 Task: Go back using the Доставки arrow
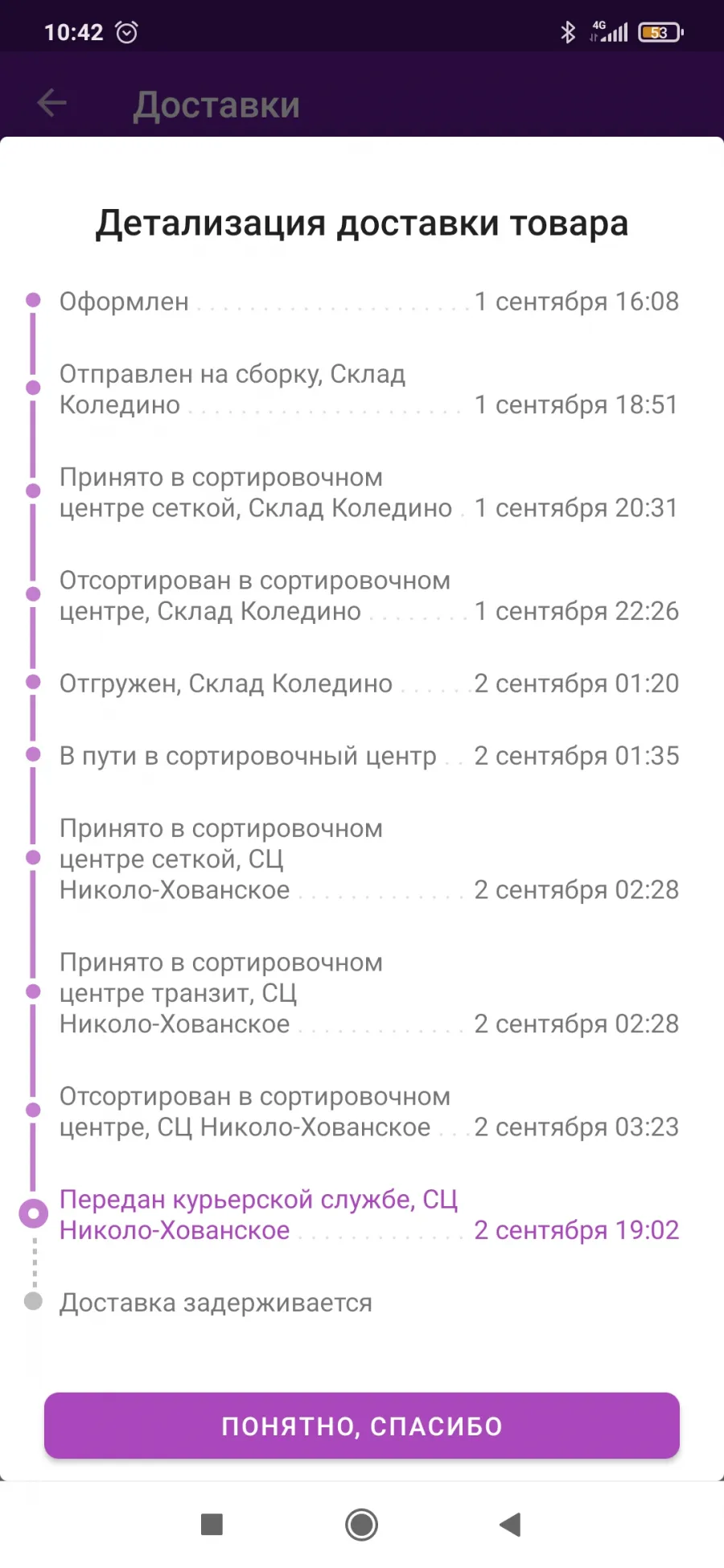[52, 103]
